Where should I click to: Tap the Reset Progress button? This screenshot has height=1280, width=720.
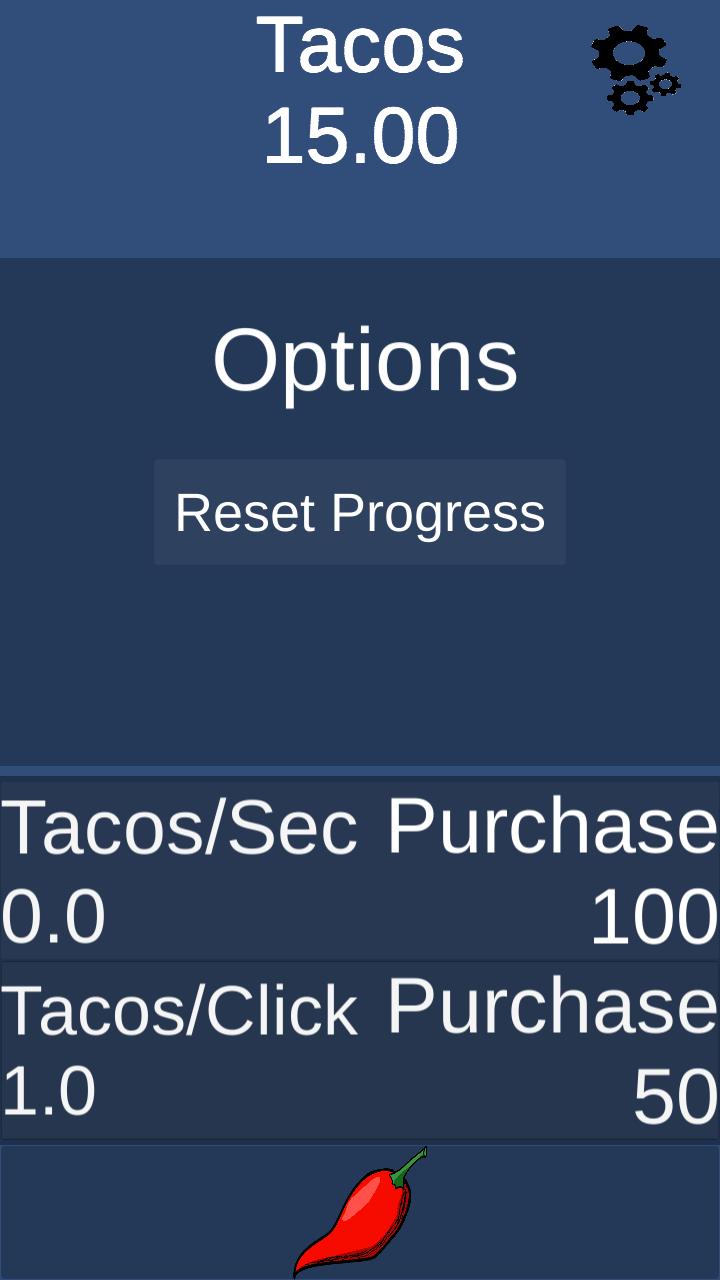coord(360,512)
